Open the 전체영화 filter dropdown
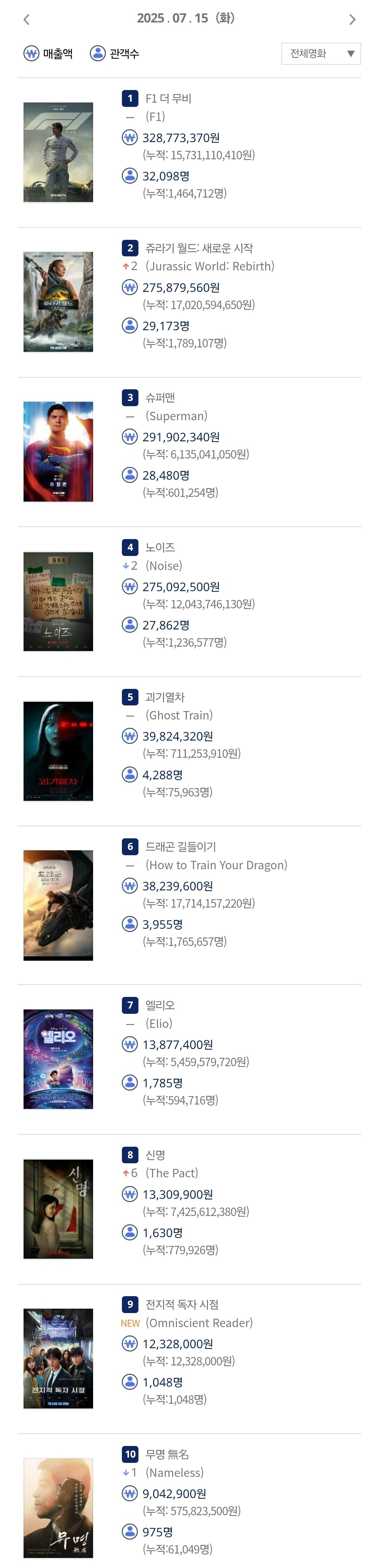The width and height of the screenshot is (378, 1568). (x=321, y=53)
